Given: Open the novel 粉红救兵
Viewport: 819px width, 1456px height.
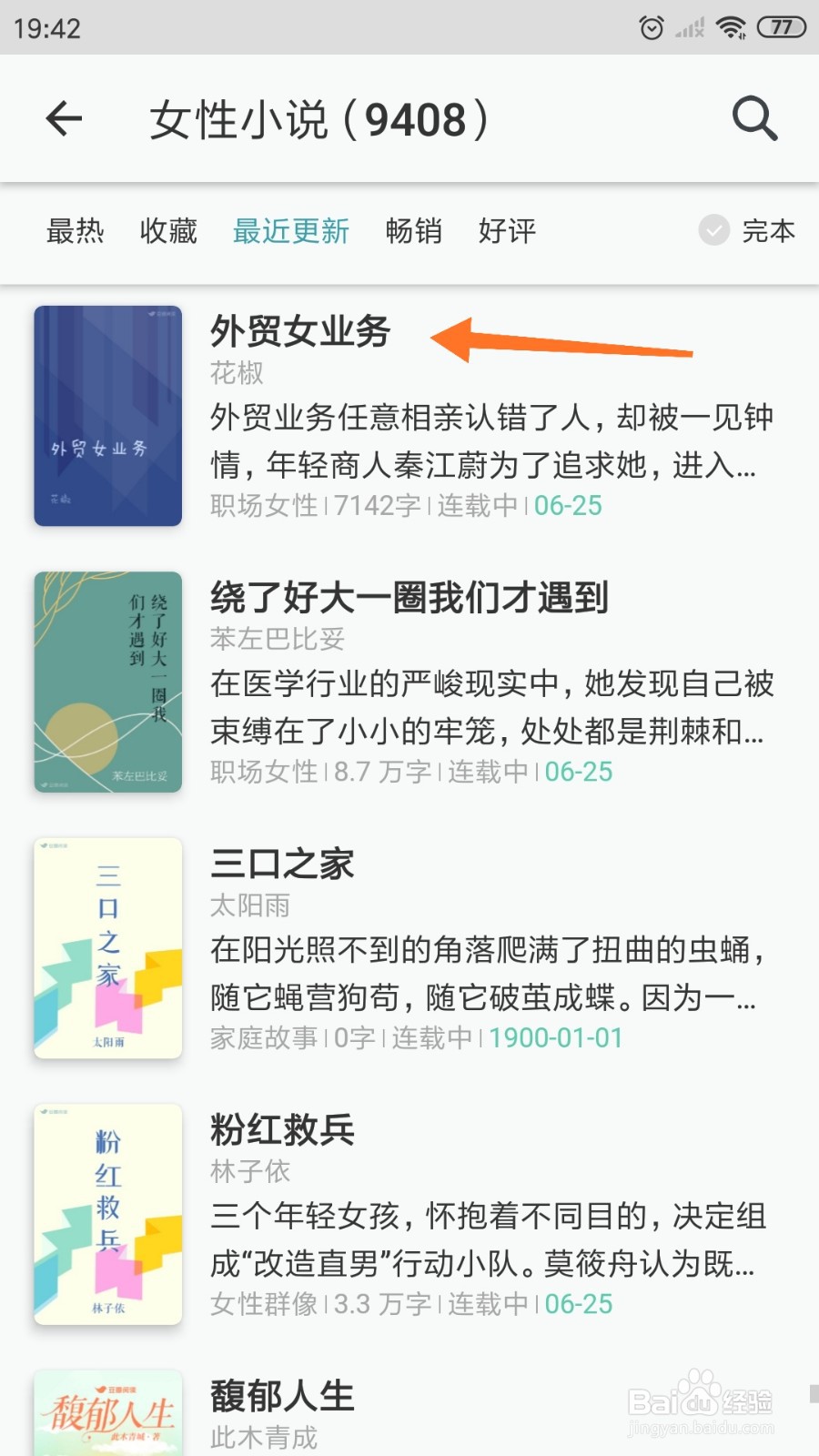Looking at the screenshot, I should coord(280,1131).
